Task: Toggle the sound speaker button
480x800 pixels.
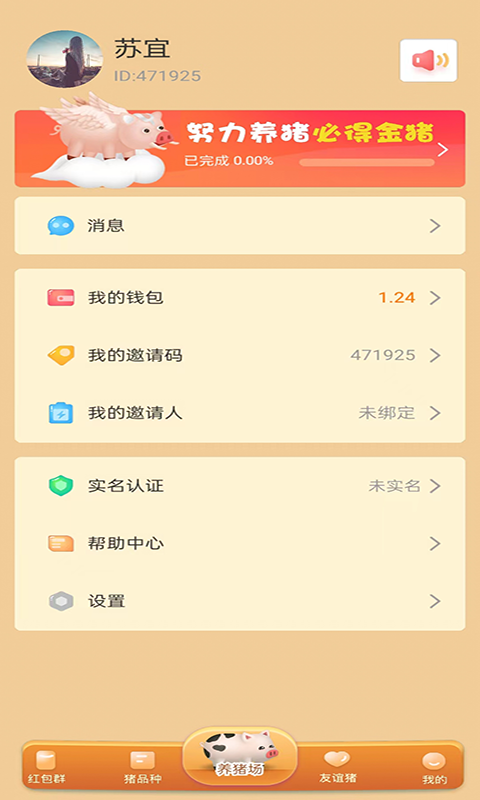Action: (428, 61)
